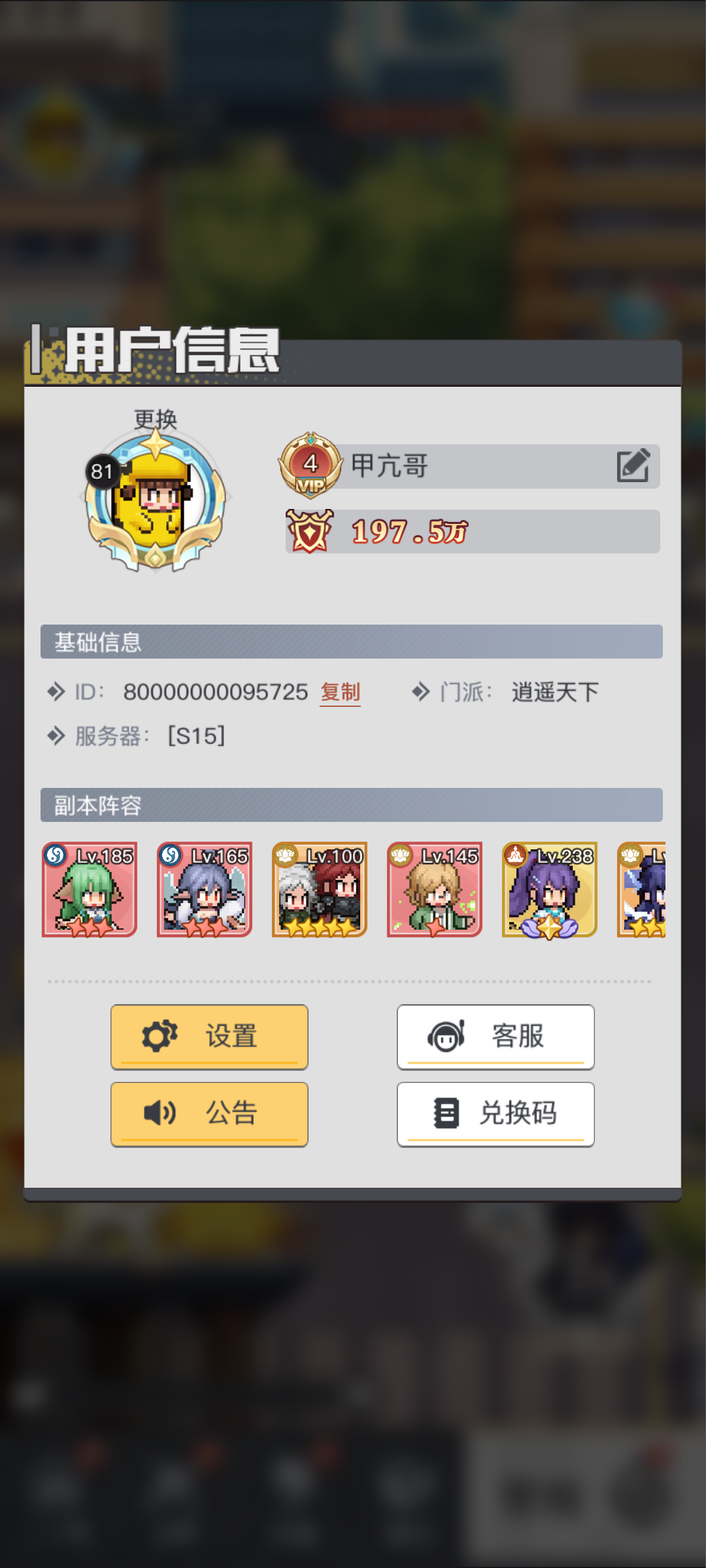View 公告 announcements
706x1568 pixels.
click(x=209, y=1114)
